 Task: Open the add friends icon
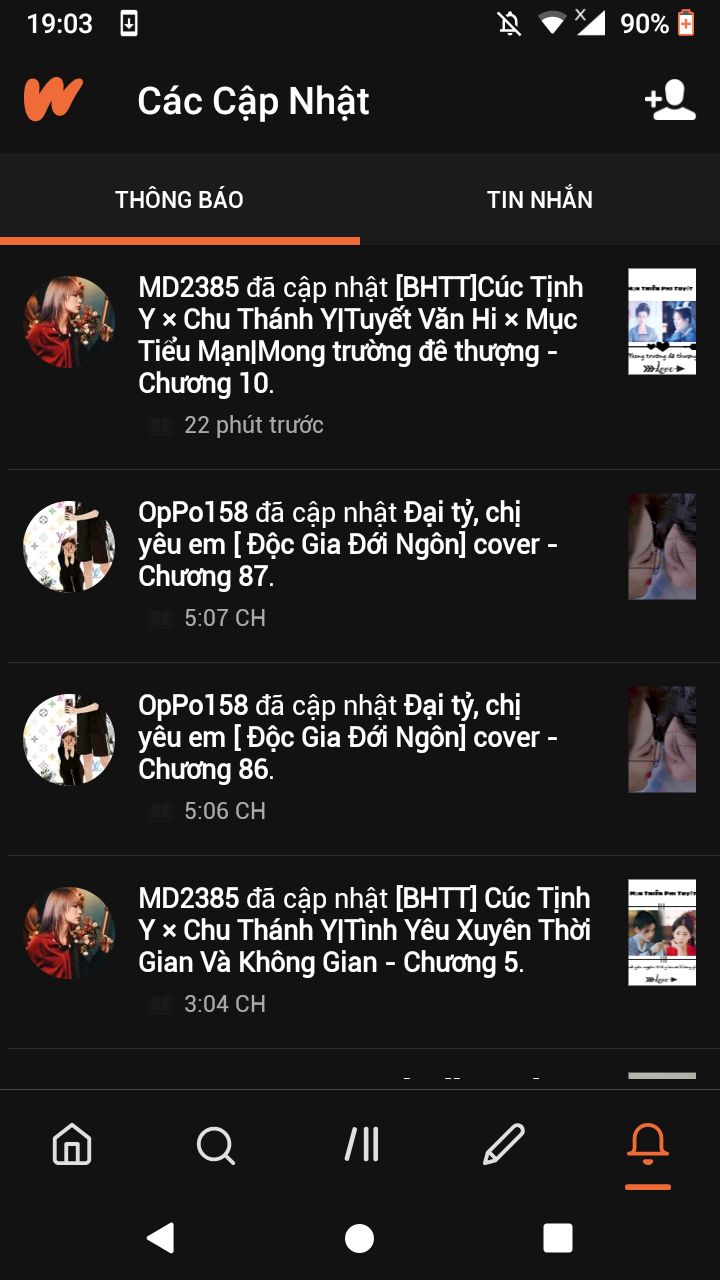tap(670, 101)
